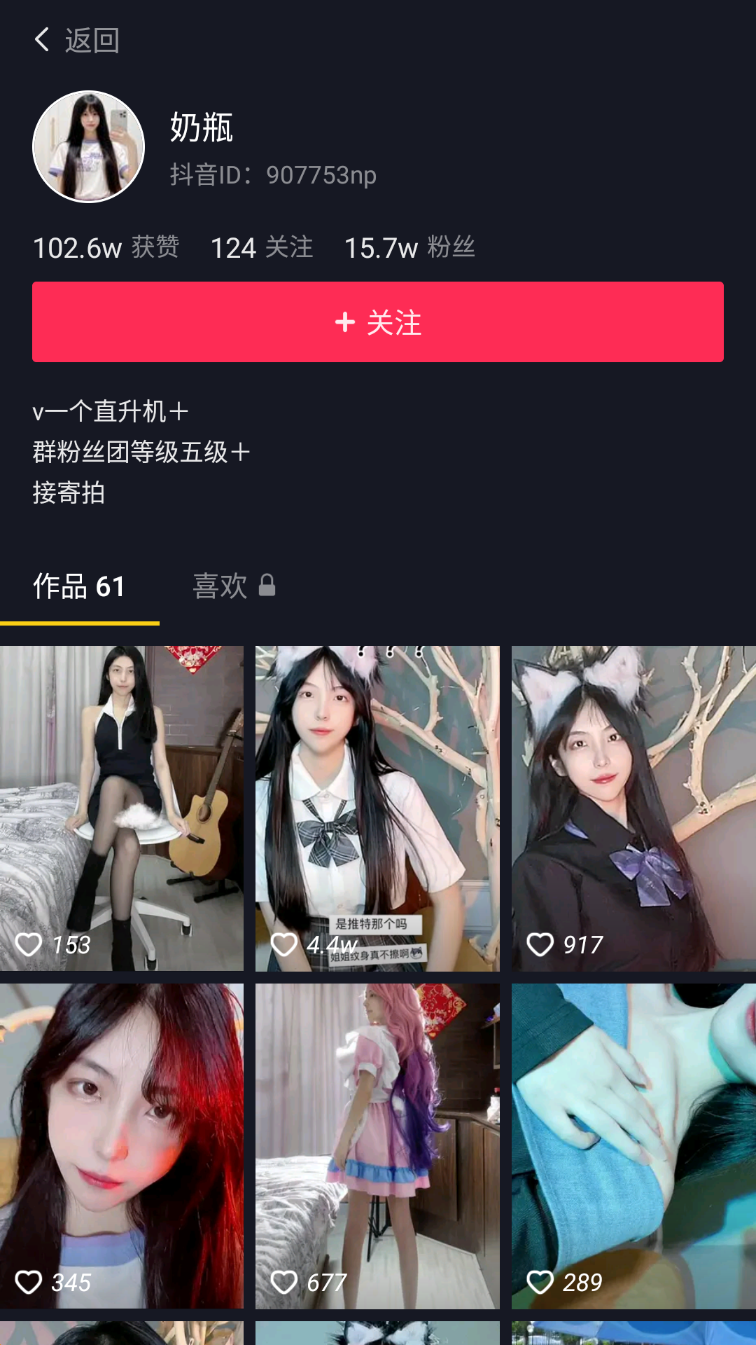The width and height of the screenshot is (756, 1345).
Task: Open the video with 153 likes
Action: coord(121,808)
